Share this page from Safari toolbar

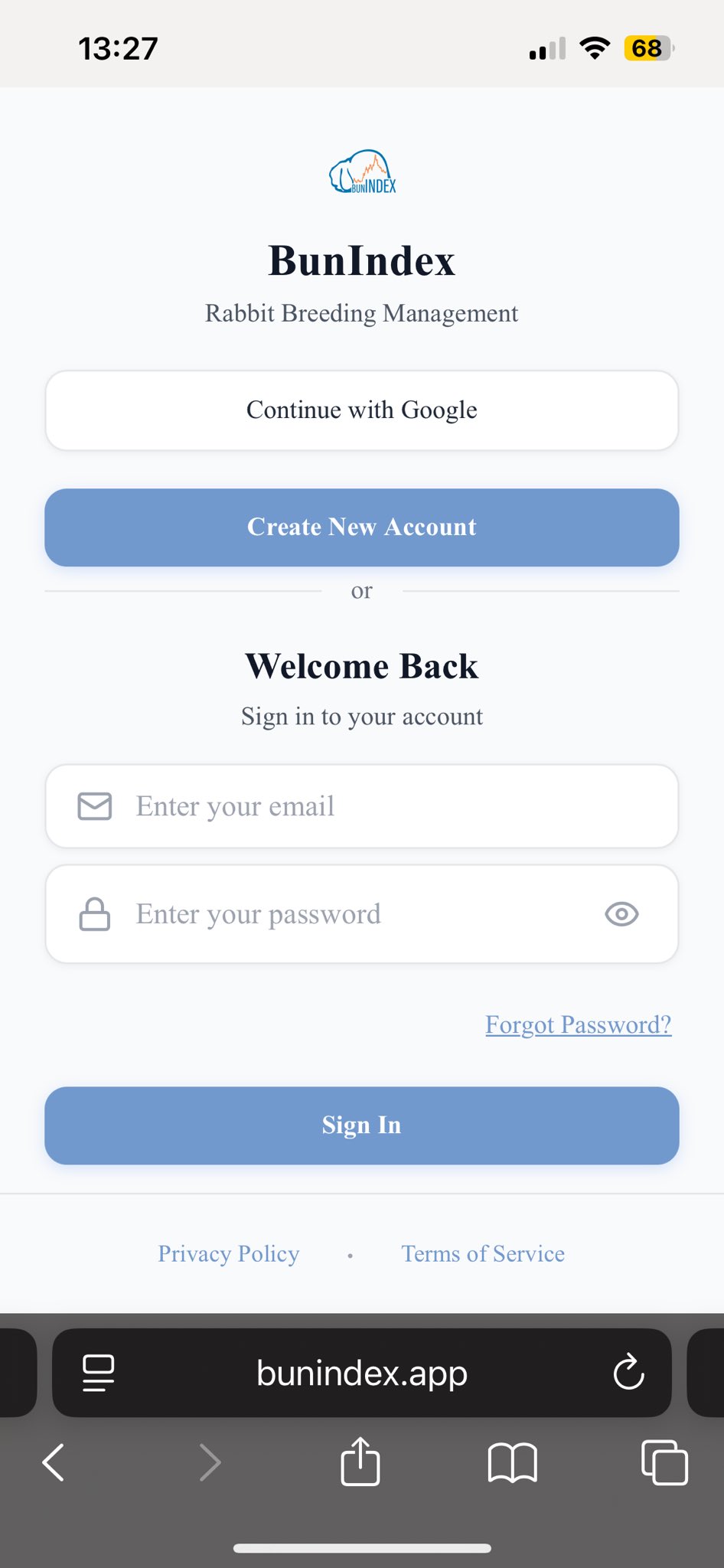coord(360,1461)
